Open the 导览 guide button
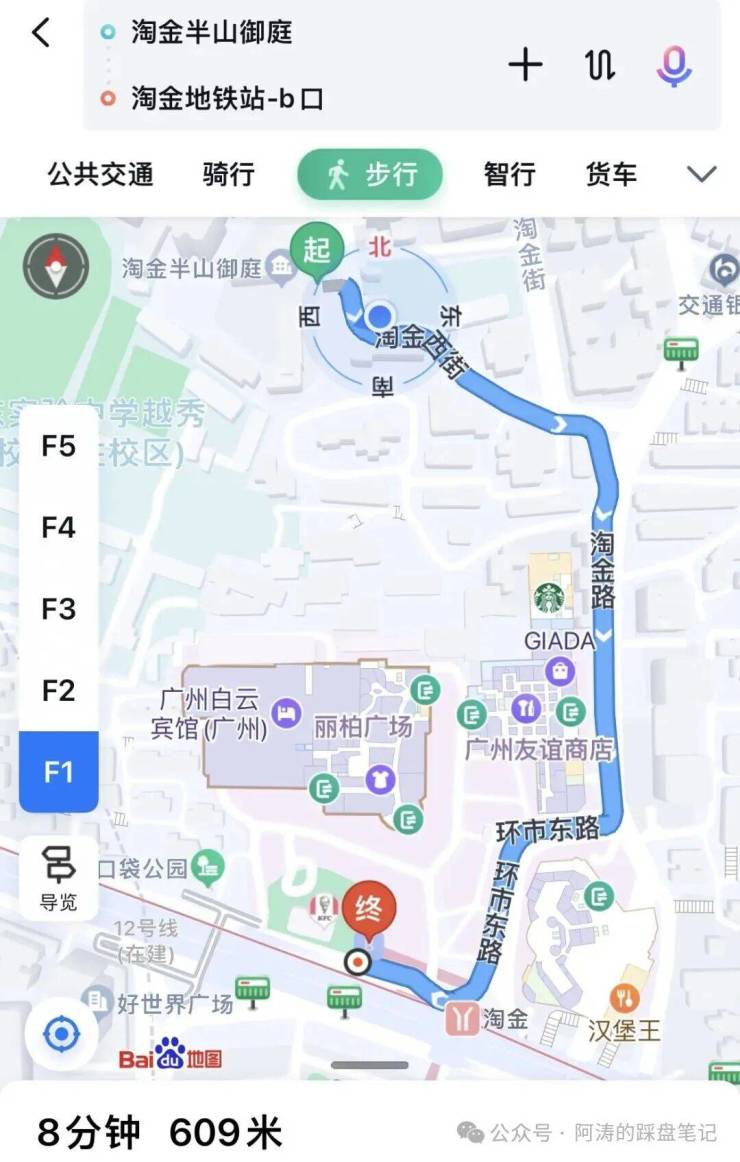 pyautogui.click(x=59, y=878)
